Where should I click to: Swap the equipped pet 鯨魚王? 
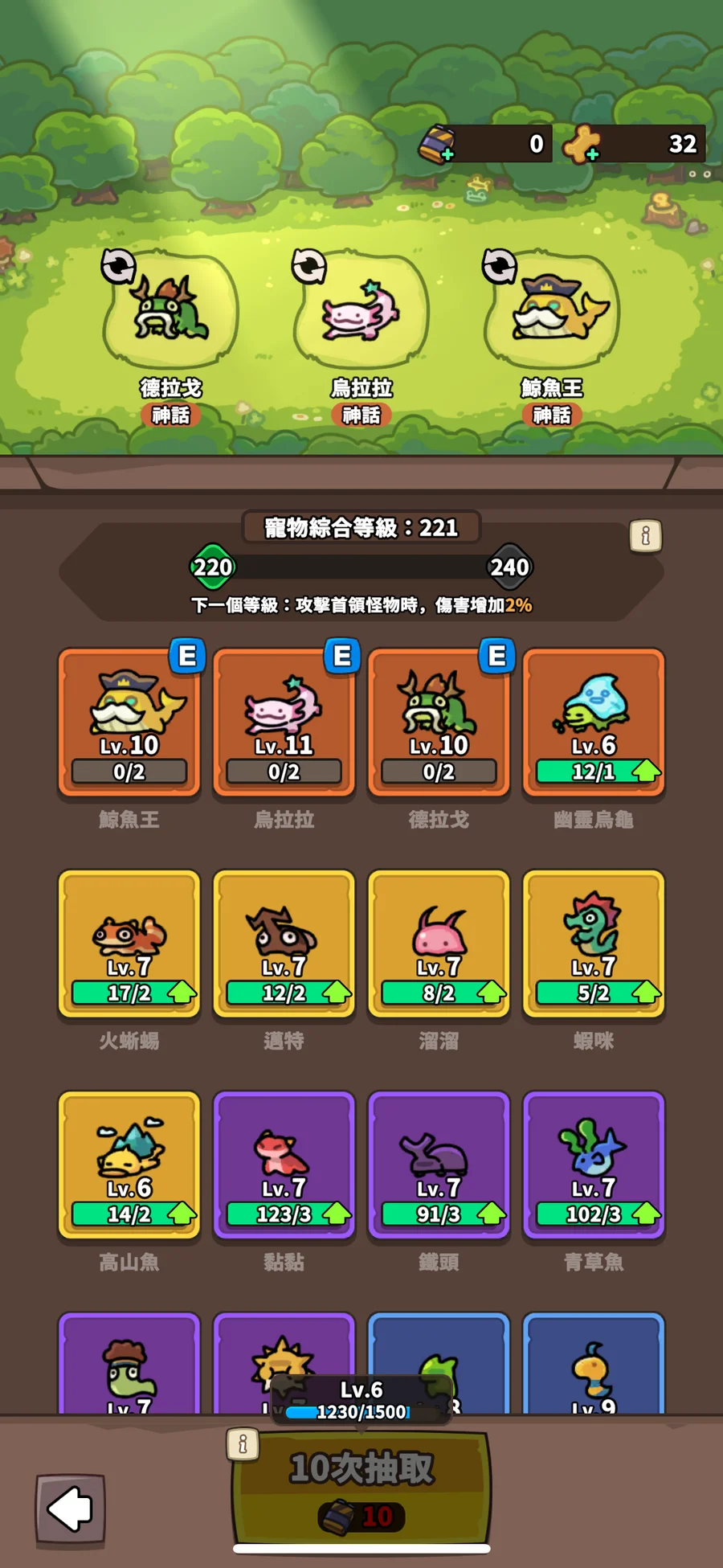pos(500,266)
